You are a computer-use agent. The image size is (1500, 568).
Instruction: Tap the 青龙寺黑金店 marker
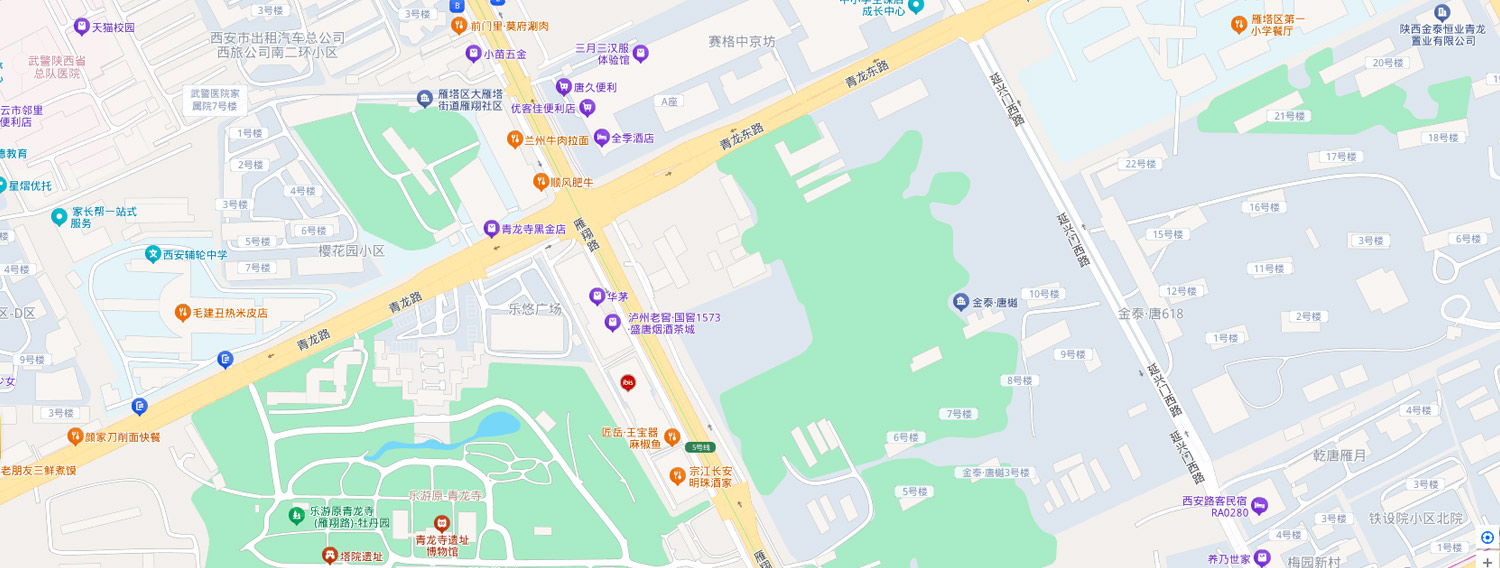pos(491,229)
